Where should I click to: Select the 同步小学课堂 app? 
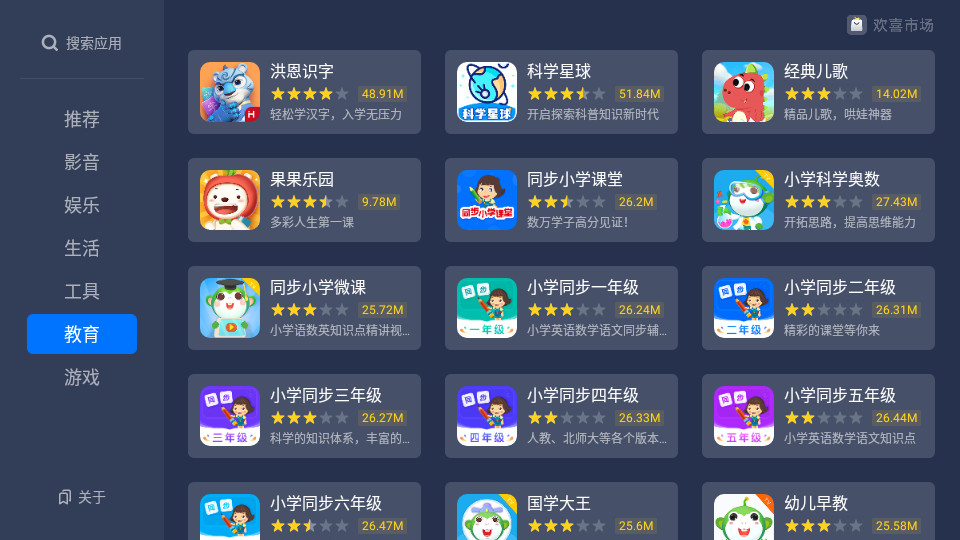pos(561,200)
